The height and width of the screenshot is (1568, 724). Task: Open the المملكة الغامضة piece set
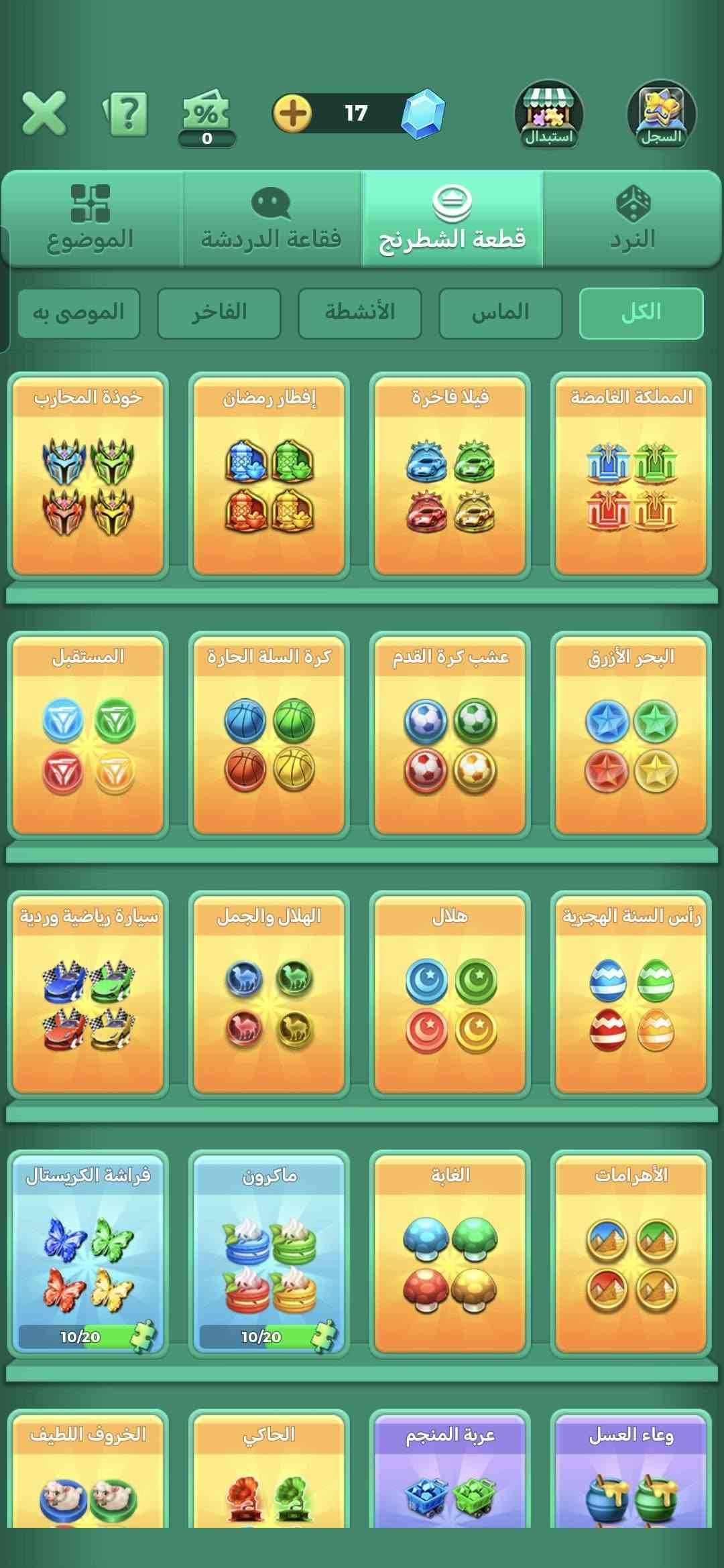(x=631, y=476)
